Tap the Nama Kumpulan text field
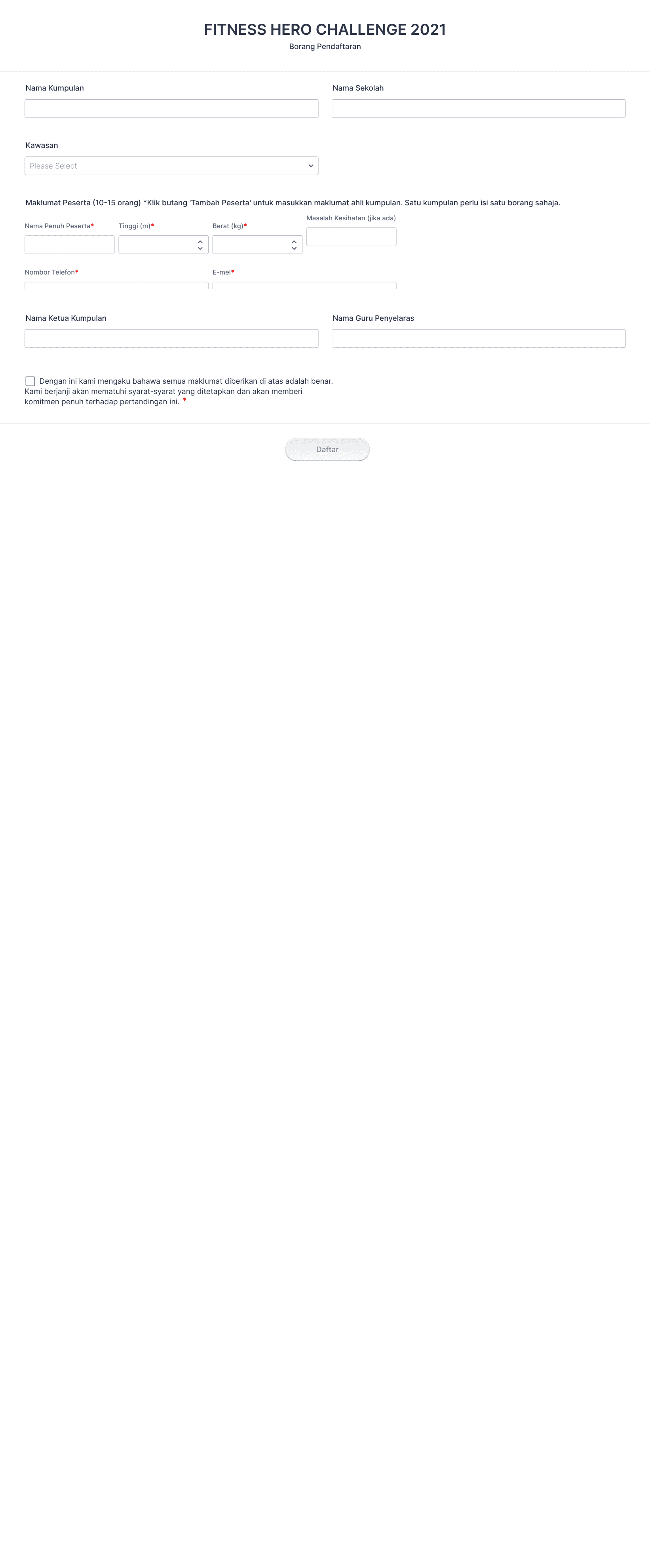This screenshot has height=1568, width=650. coord(171,108)
